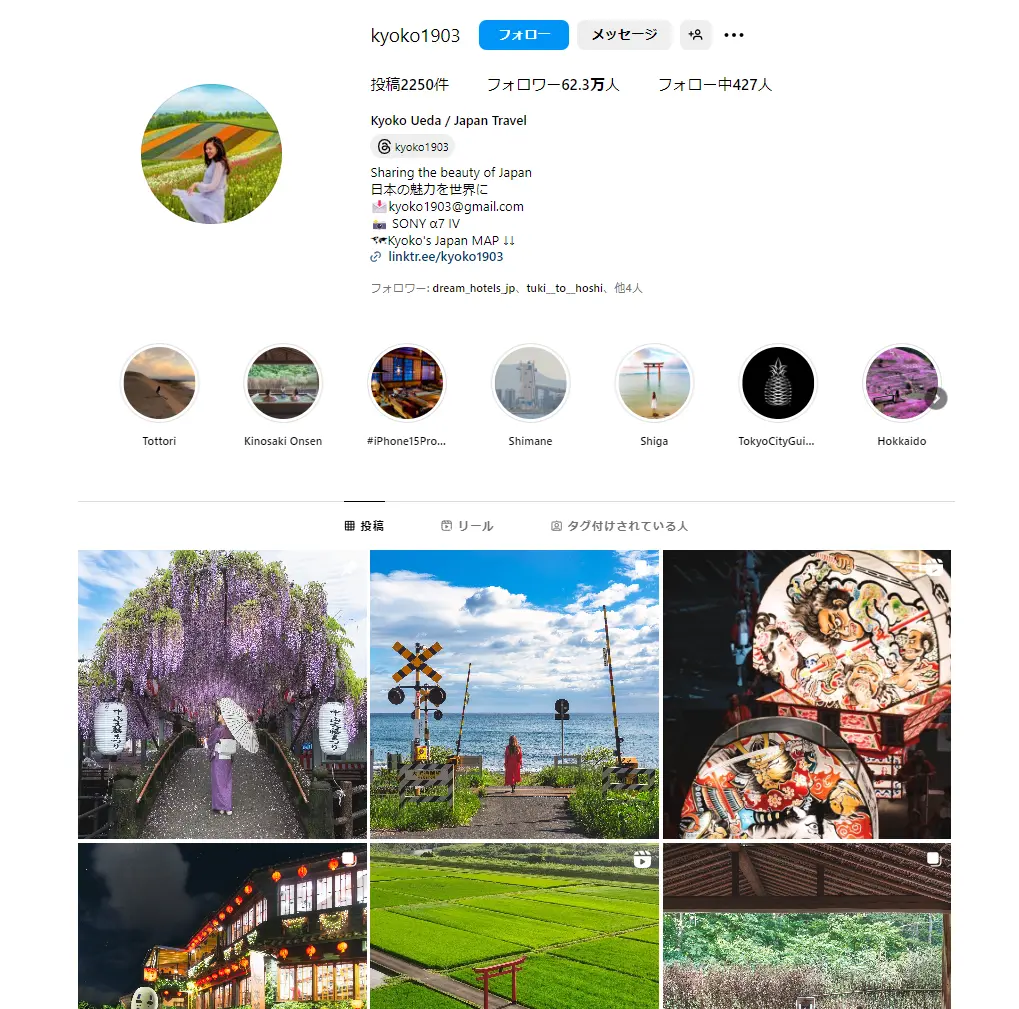This screenshot has width=1019, height=1009.
Task: Open the Nebuta lantern float post
Action: (x=806, y=694)
